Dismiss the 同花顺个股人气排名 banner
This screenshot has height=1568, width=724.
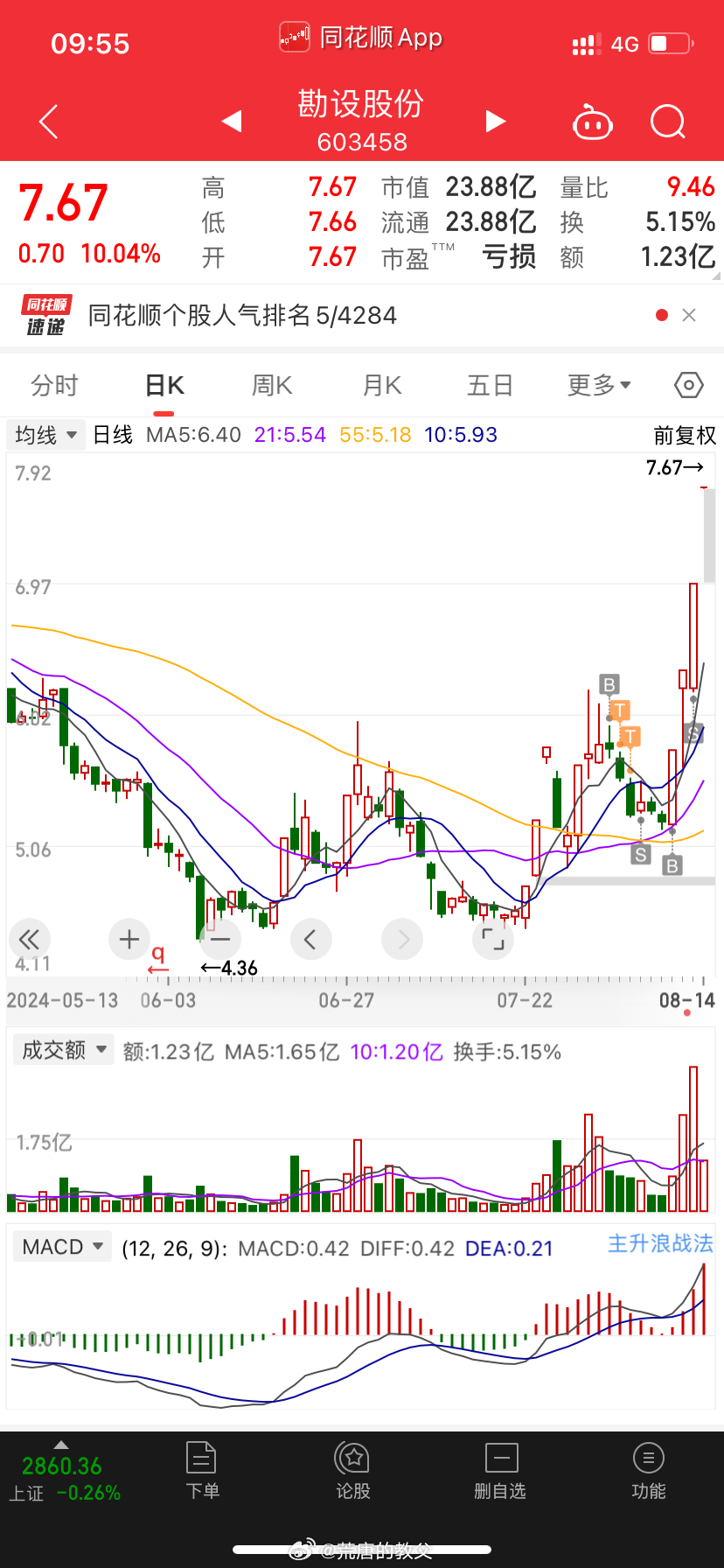coord(689,315)
